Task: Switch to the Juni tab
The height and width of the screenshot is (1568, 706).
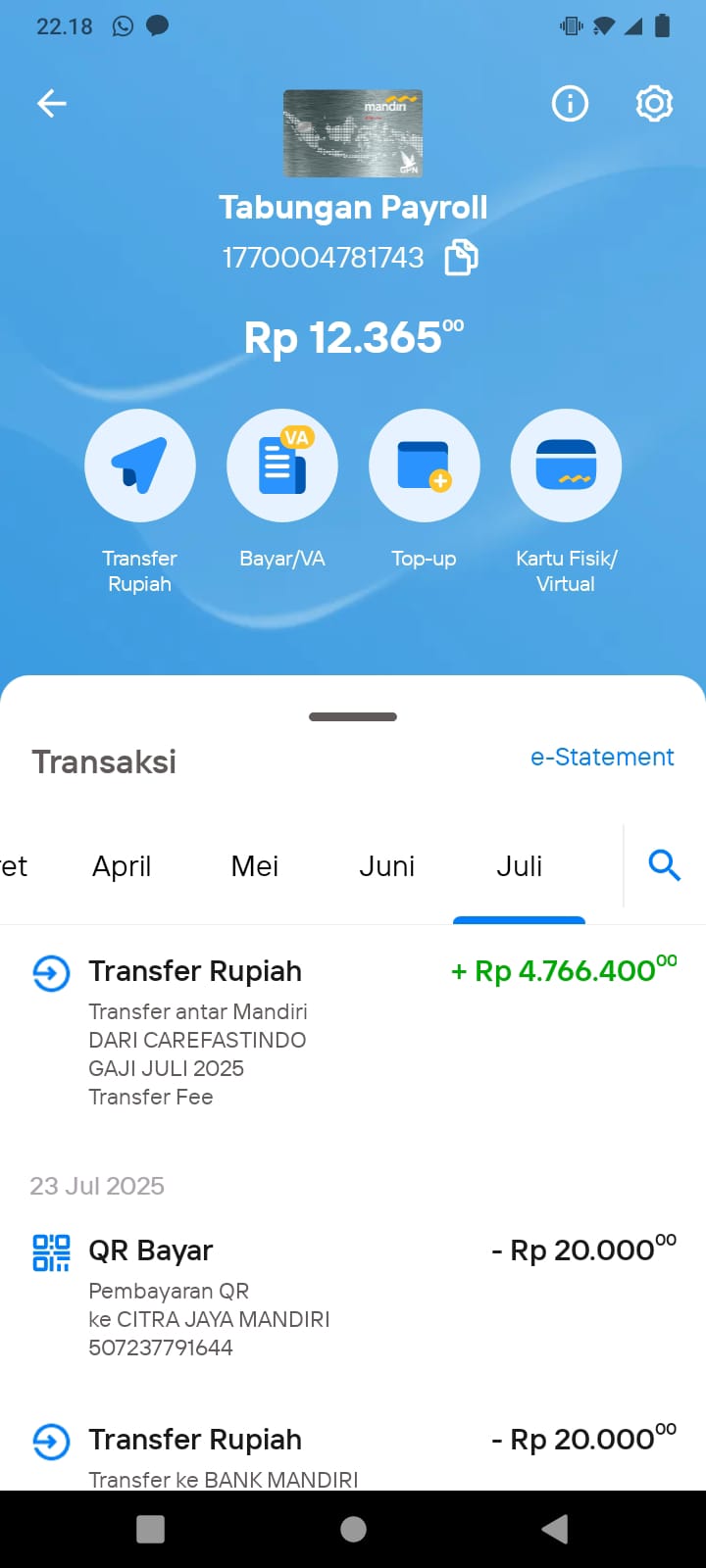Action: pos(386,866)
